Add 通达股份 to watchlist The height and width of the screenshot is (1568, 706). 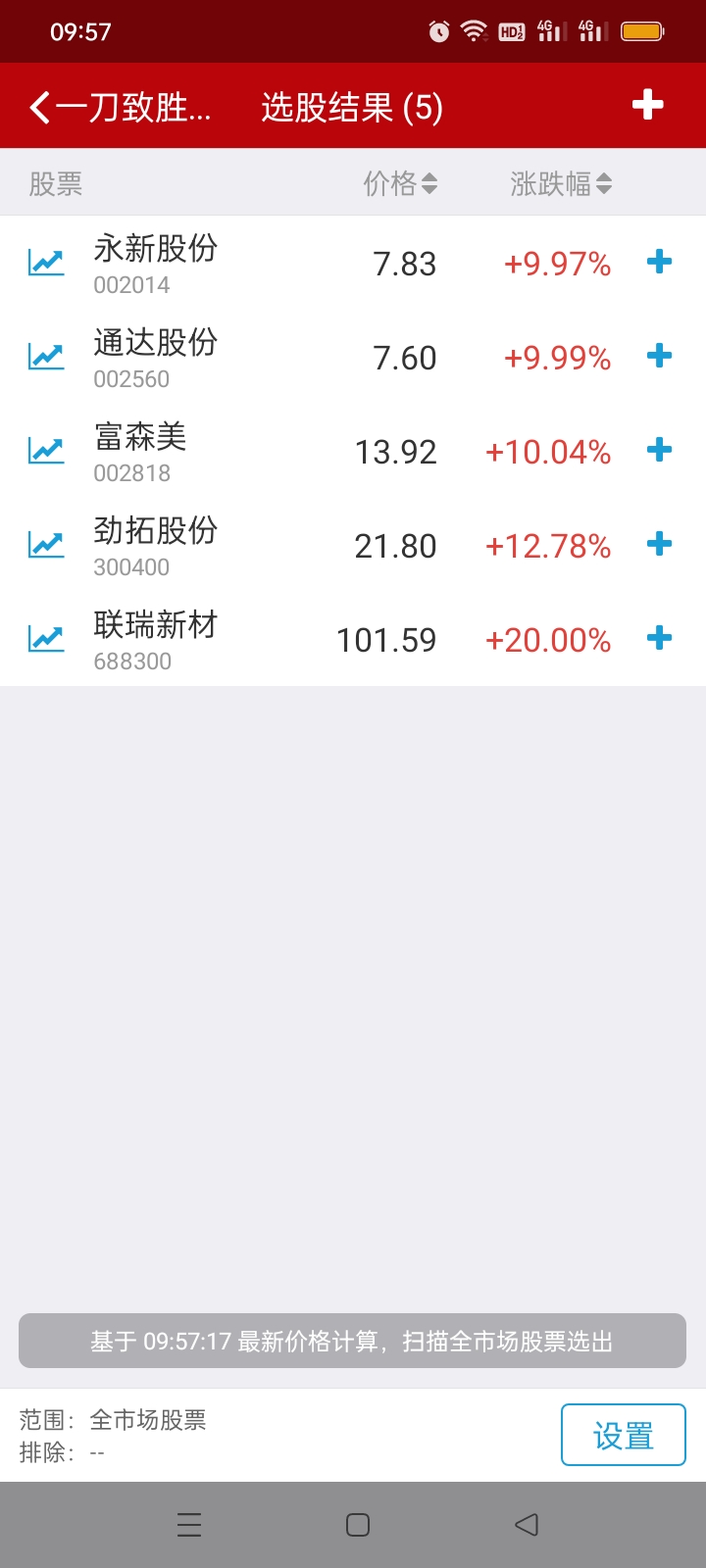point(660,356)
